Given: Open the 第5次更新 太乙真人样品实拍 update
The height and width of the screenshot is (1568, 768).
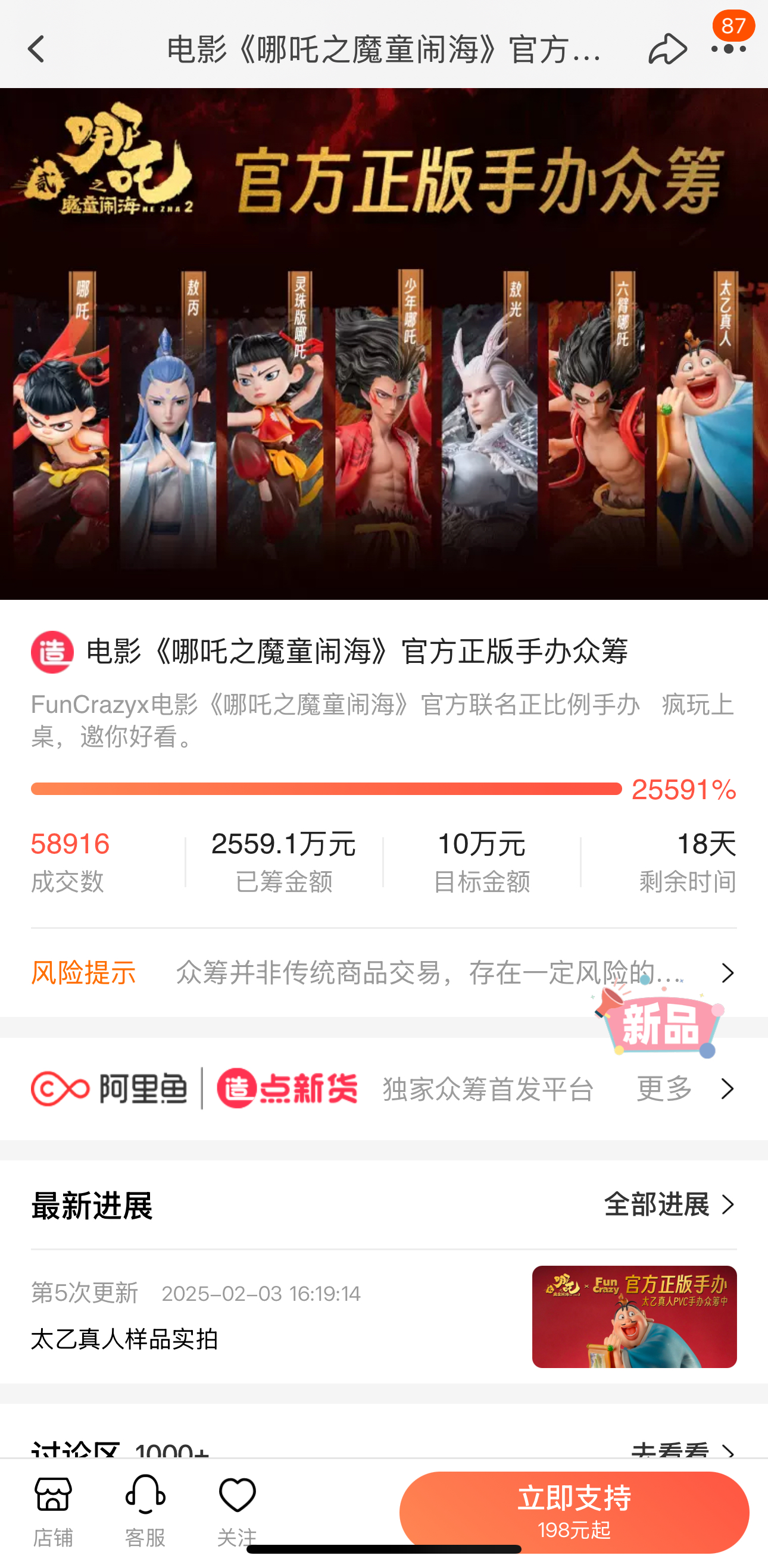Looking at the screenshot, I should point(243,1316).
